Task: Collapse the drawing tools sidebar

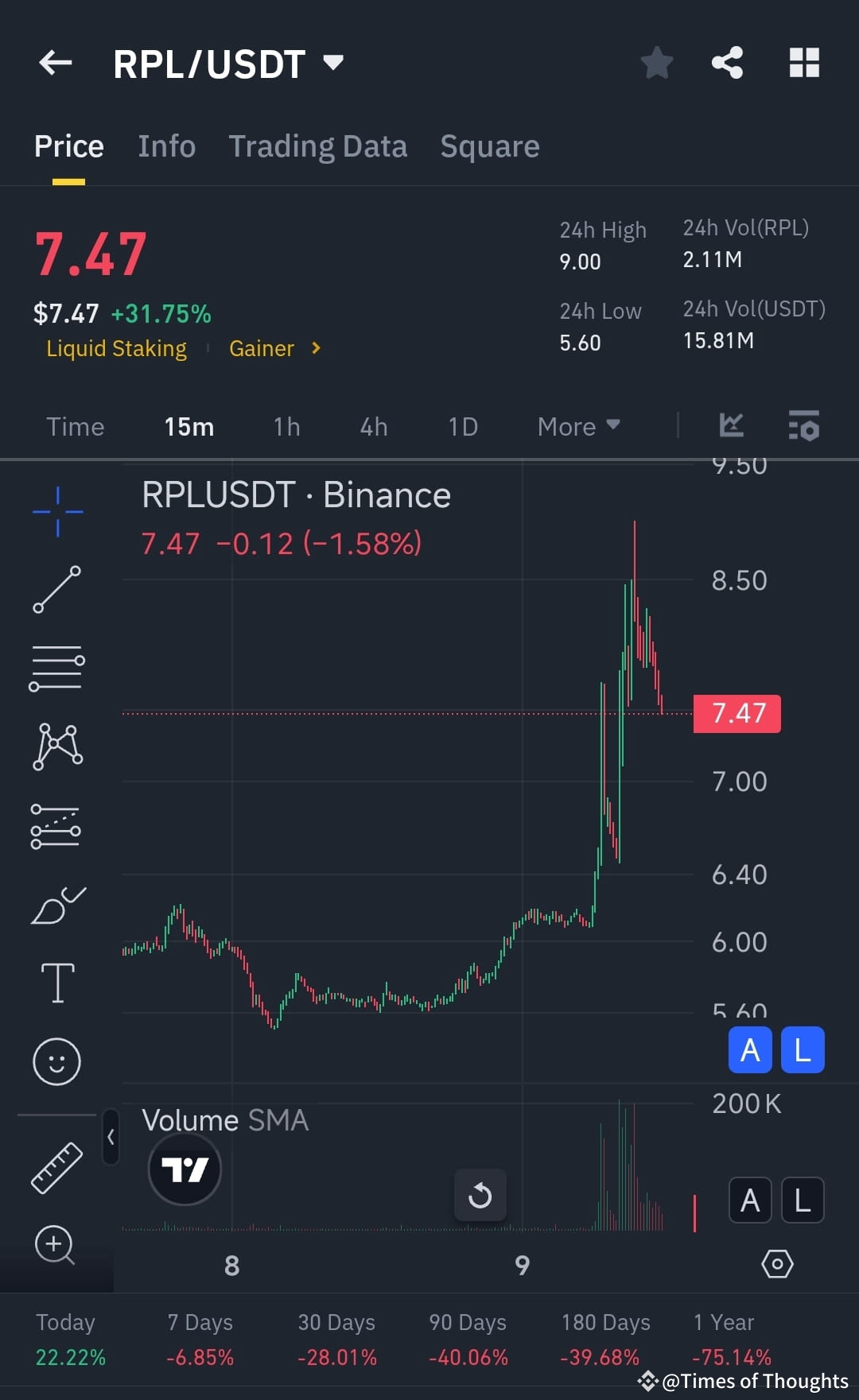Action: click(x=111, y=1138)
